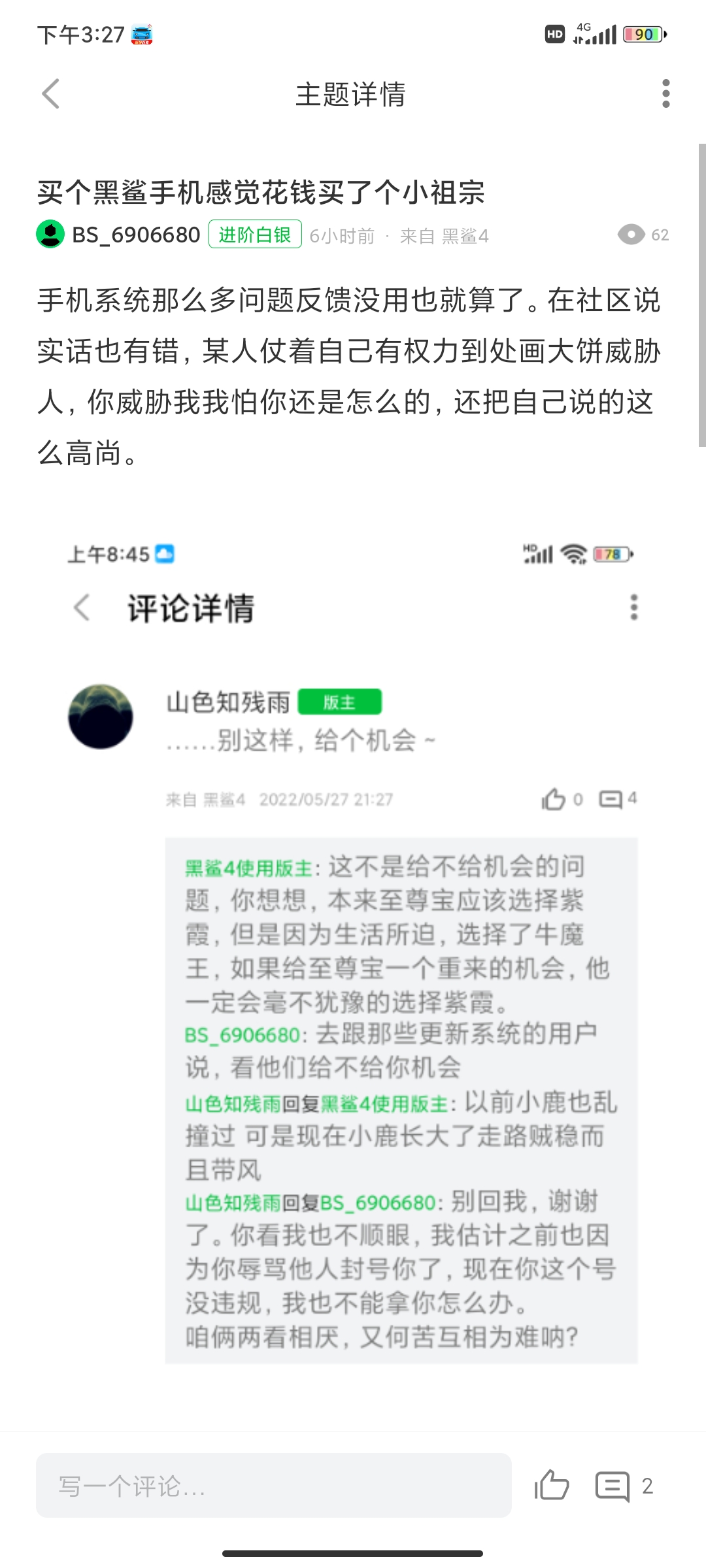The height and width of the screenshot is (1568, 706).
Task: Open the overflow menu in the app bar
Action: coord(665,94)
